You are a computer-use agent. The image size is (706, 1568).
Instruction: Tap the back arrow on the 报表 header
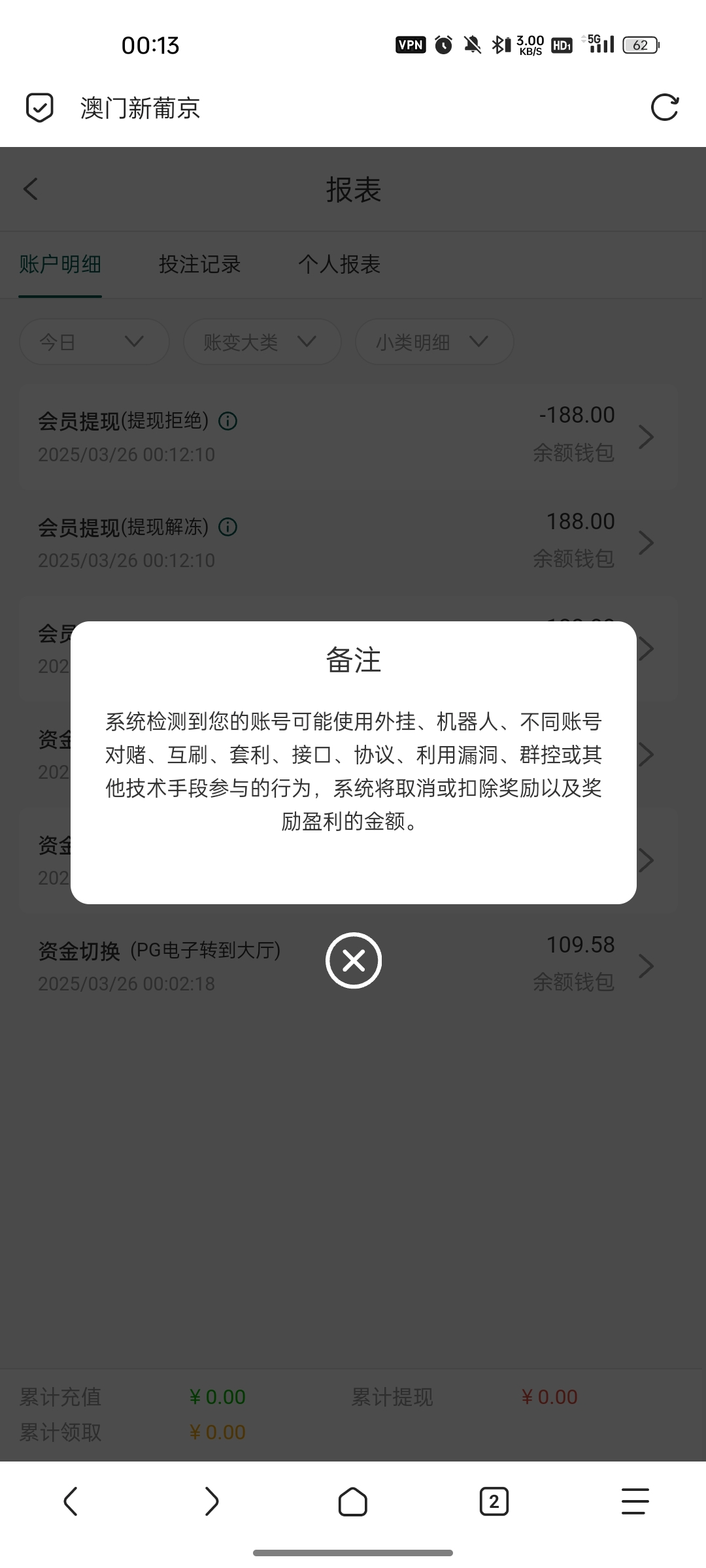click(x=30, y=189)
